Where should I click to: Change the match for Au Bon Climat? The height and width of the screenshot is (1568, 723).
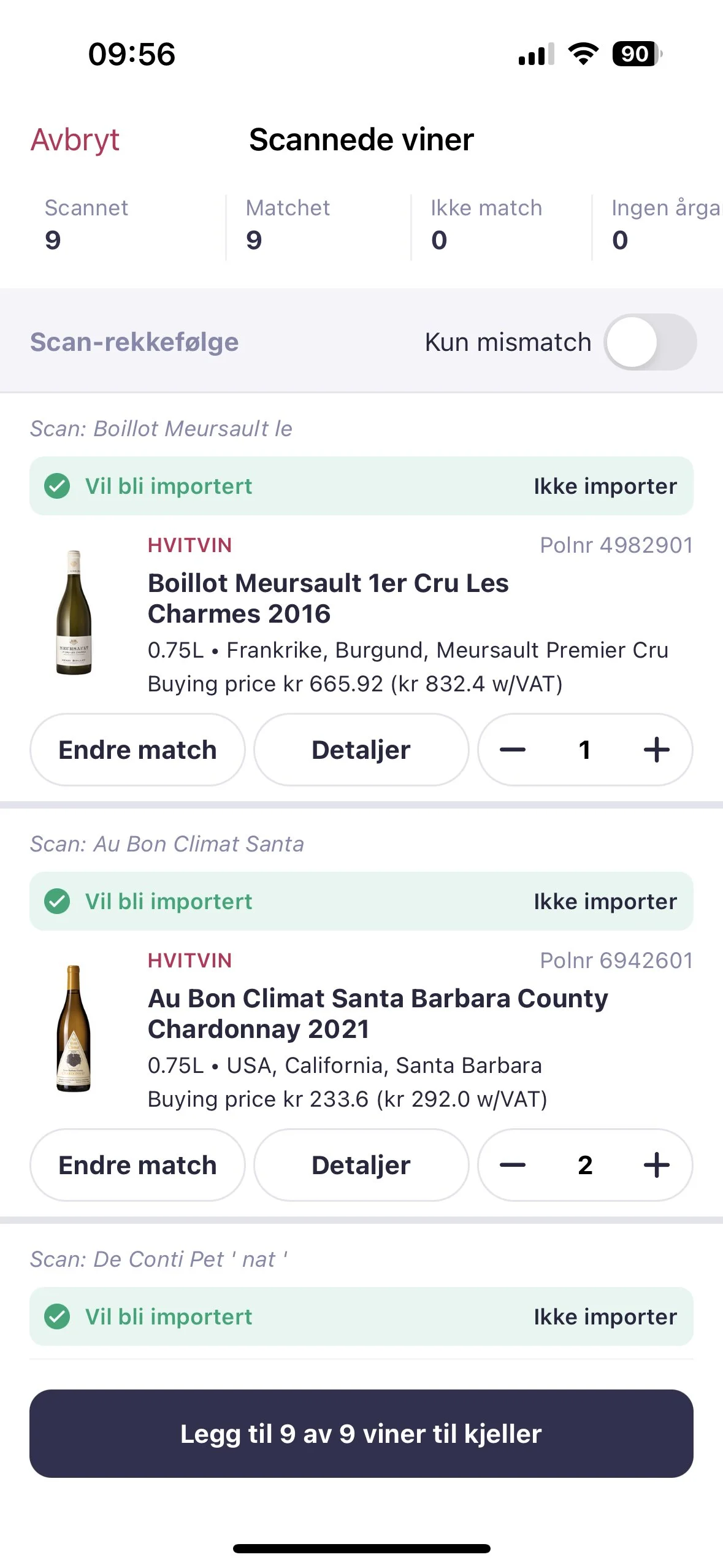[137, 1165]
